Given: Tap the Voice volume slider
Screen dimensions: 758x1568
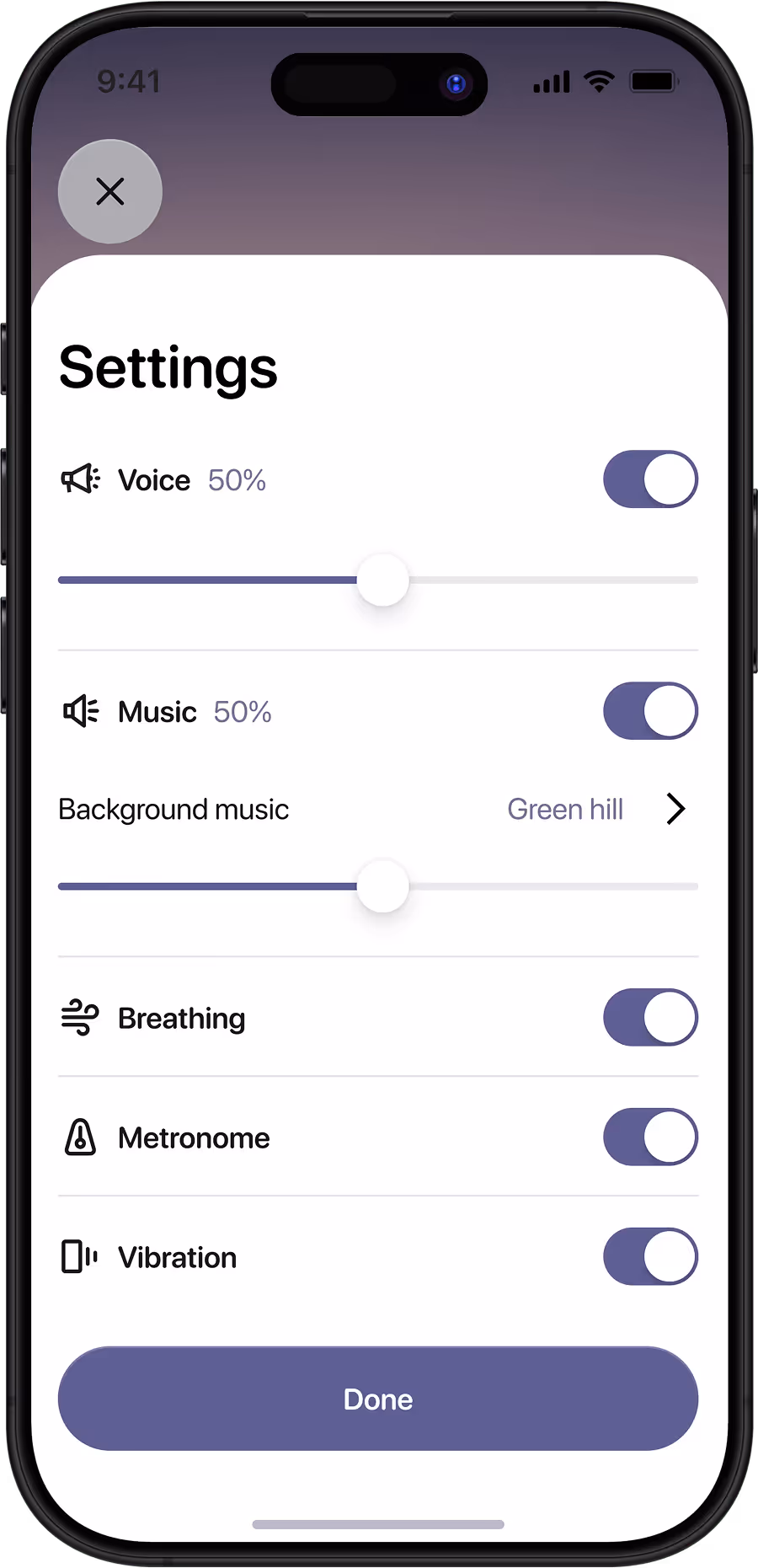Looking at the screenshot, I should pyautogui.click(x=378, y=580).
